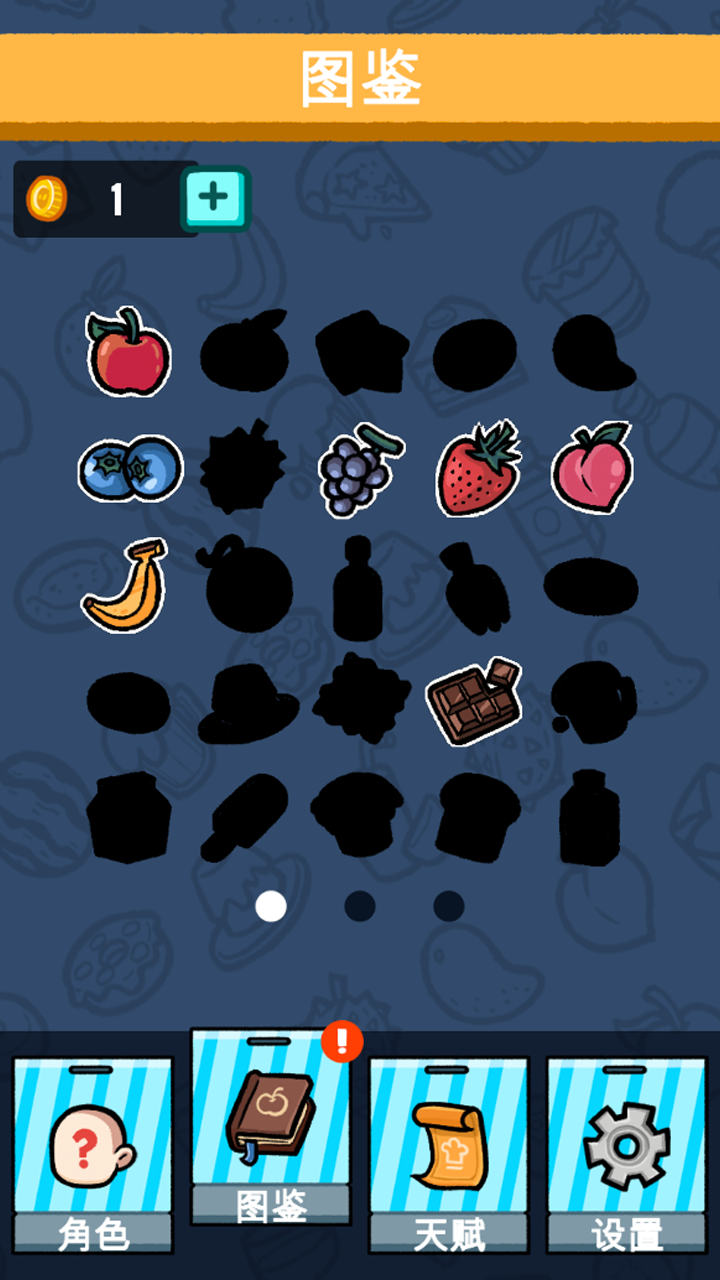View the red apple entry
This screenshot has height=1280, width=720.
click(x=128, y=352)
